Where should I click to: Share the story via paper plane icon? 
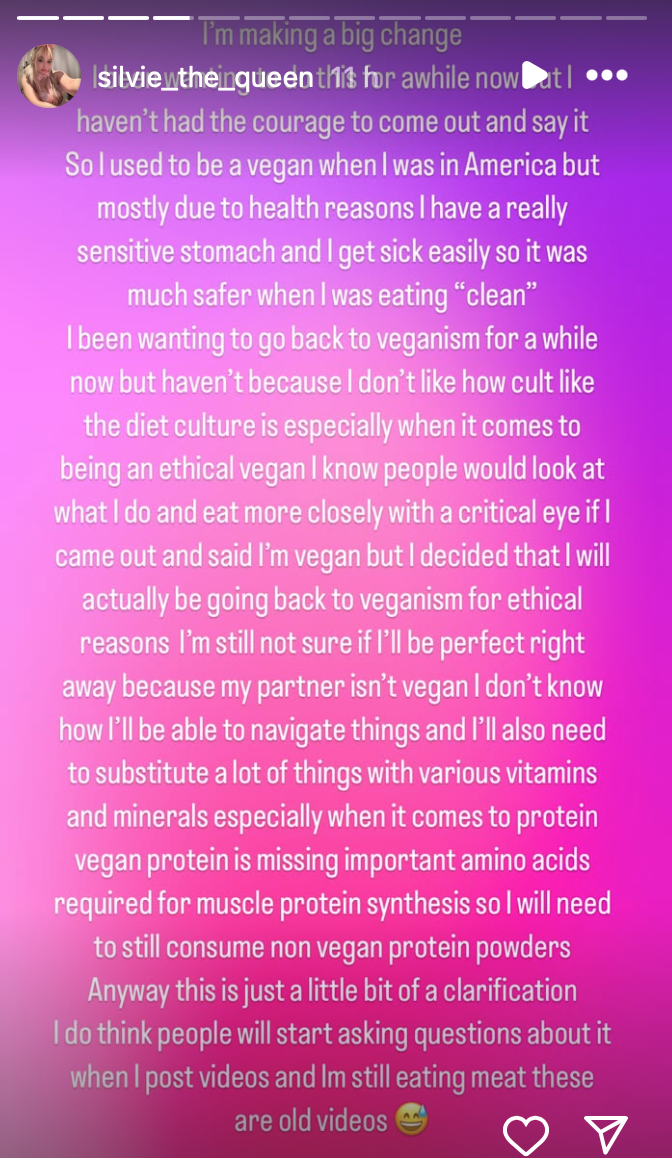606,1134
